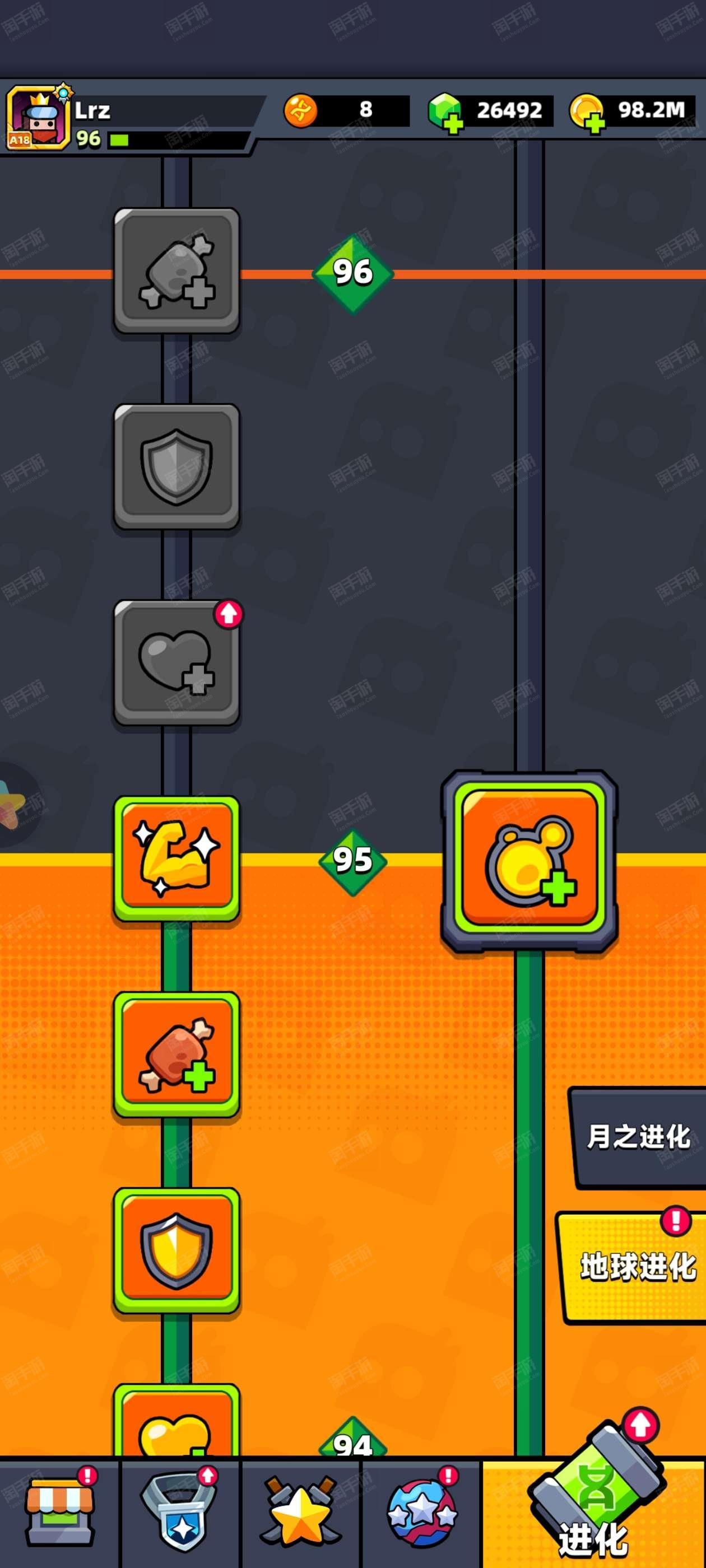Open the muscle arm strength node

coord(176,858)
